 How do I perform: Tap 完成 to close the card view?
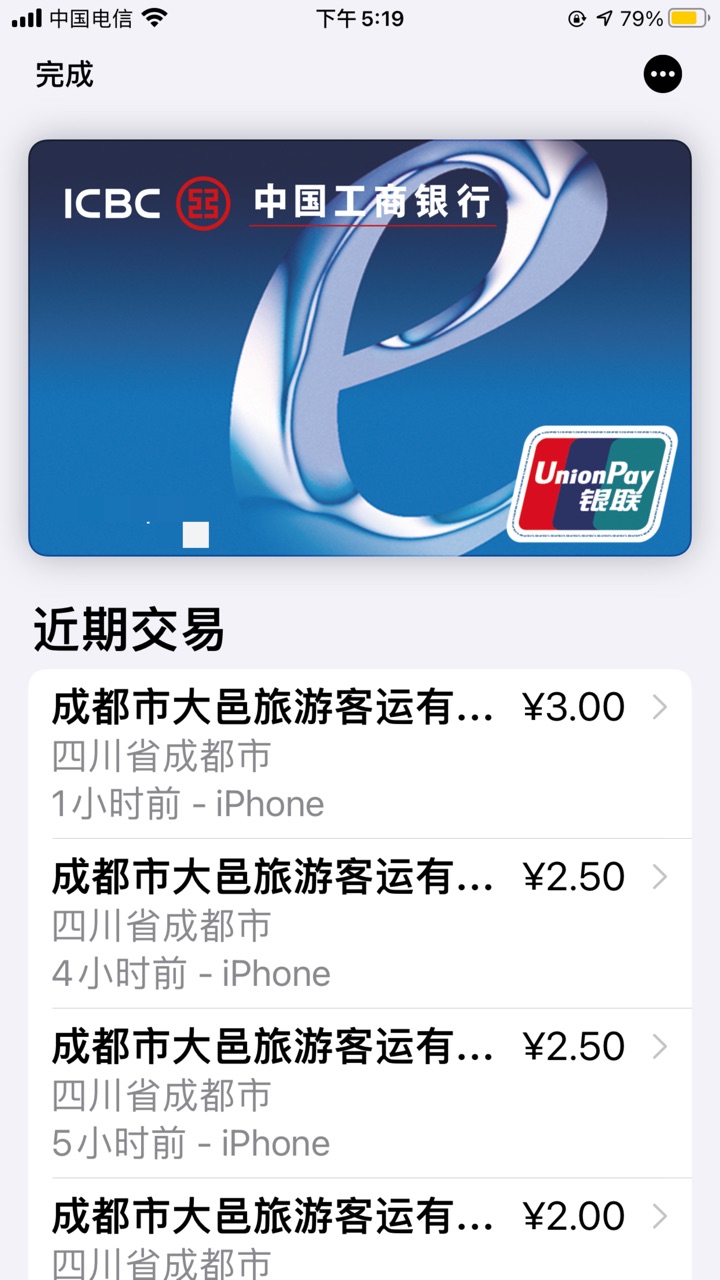tap(64, 74)
